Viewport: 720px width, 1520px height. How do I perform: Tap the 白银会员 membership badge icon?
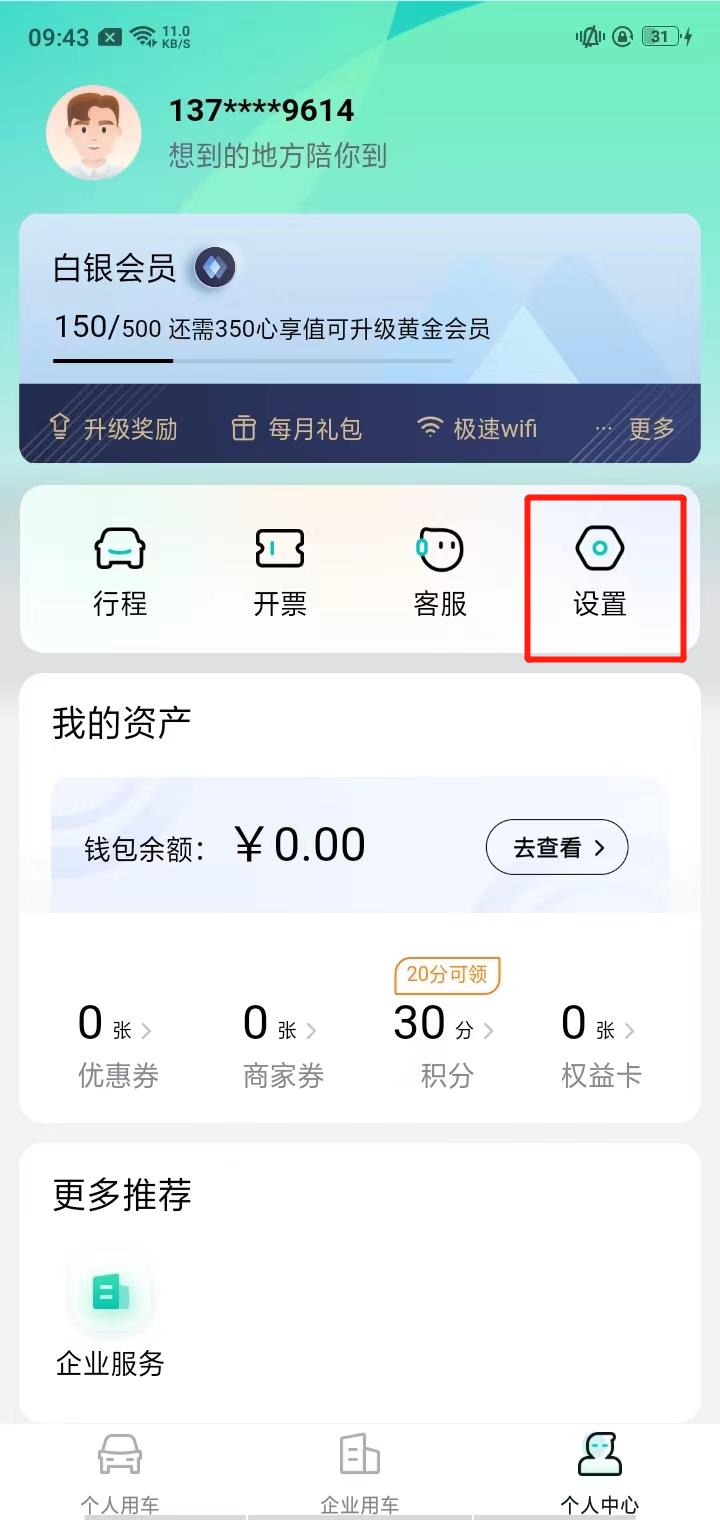click(213, 268)
